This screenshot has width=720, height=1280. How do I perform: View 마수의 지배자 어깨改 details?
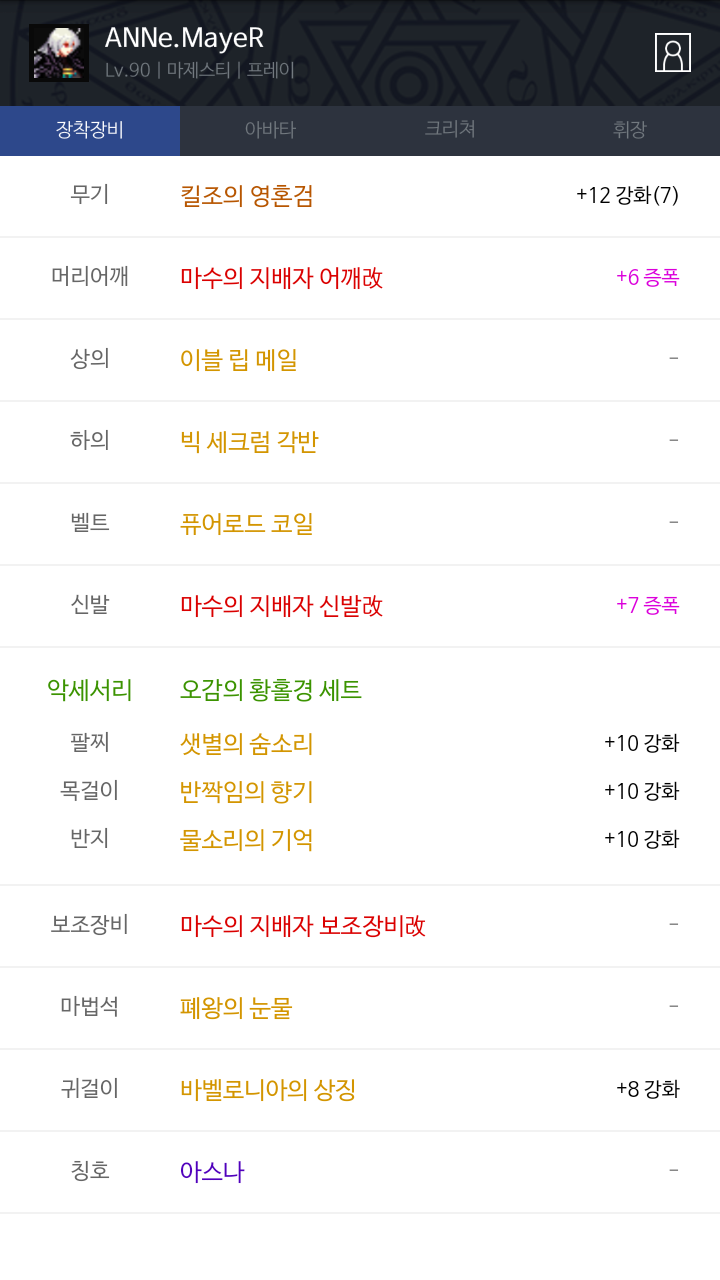pyautogui.click(x=282, y=278)
